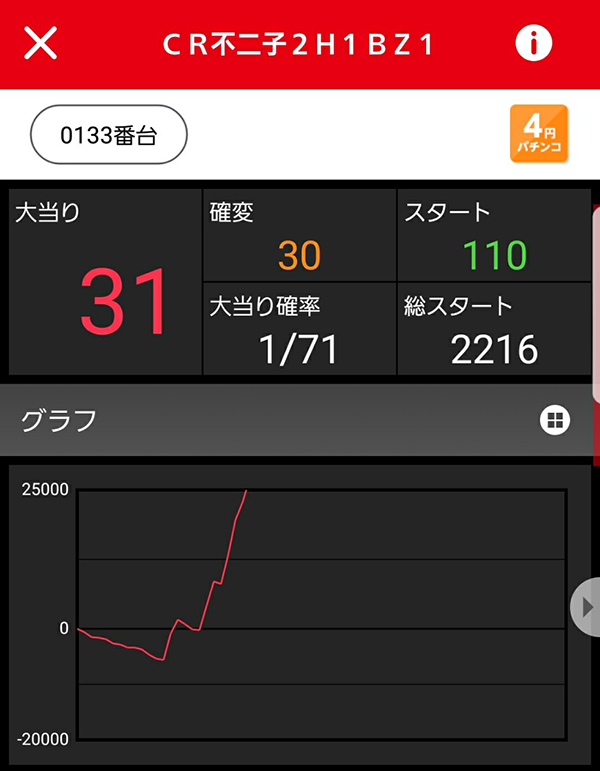600x771 pixels.
Task: Tap the arrow to show next graph
Action: (587, 607)
